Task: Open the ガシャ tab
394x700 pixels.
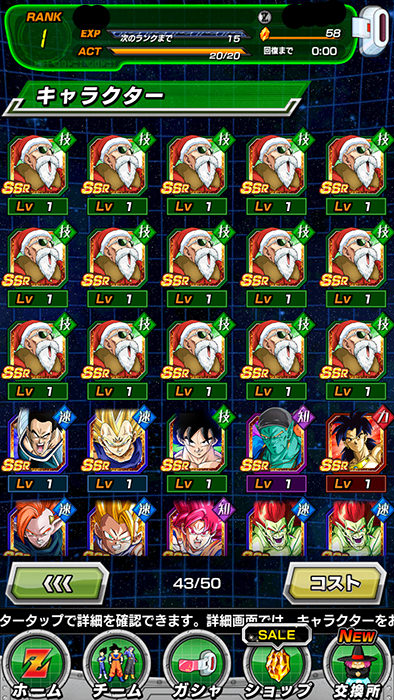Action: coord(197,666)
